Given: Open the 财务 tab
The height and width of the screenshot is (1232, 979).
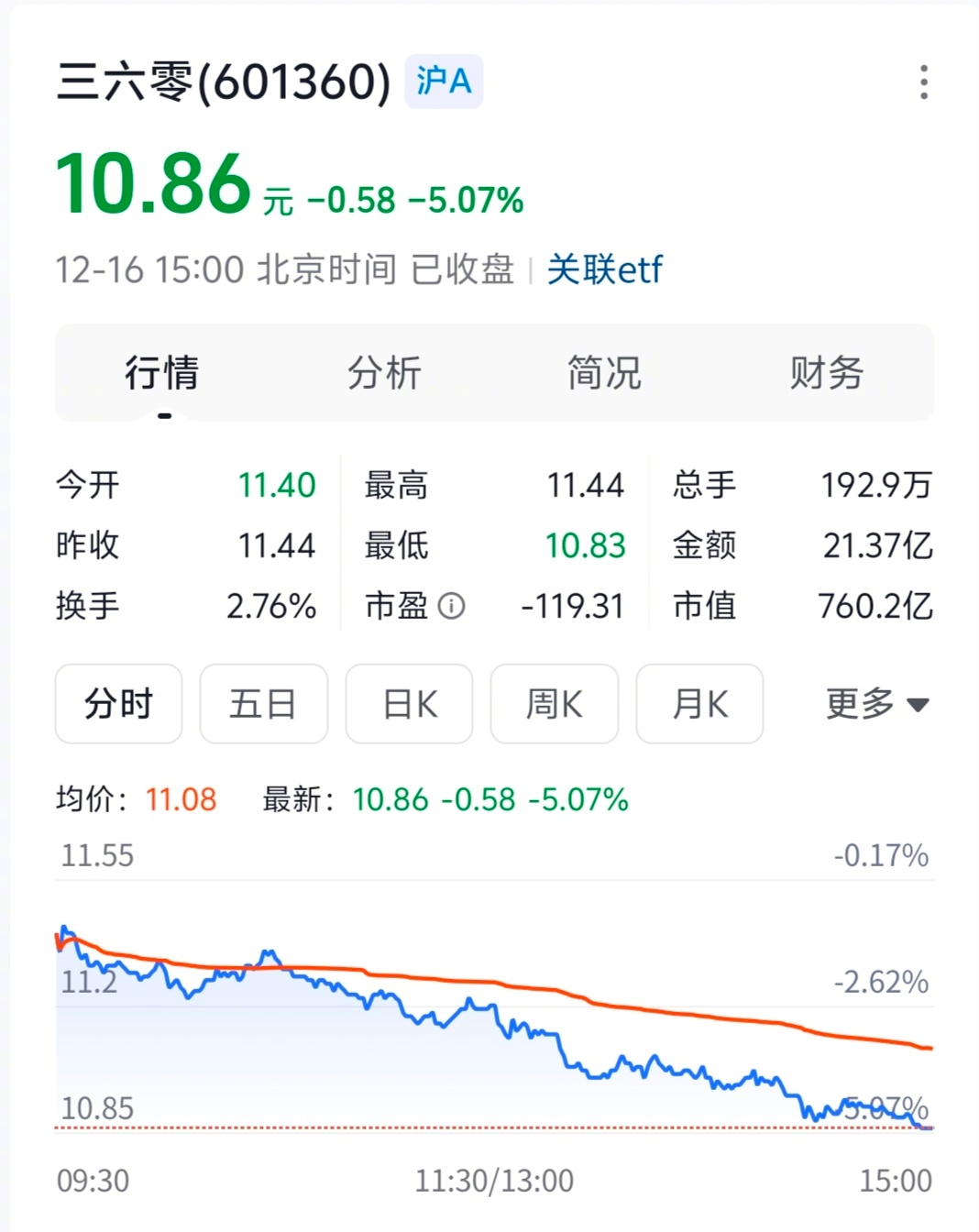Looking at the screenshot, I should coord(826,373).
